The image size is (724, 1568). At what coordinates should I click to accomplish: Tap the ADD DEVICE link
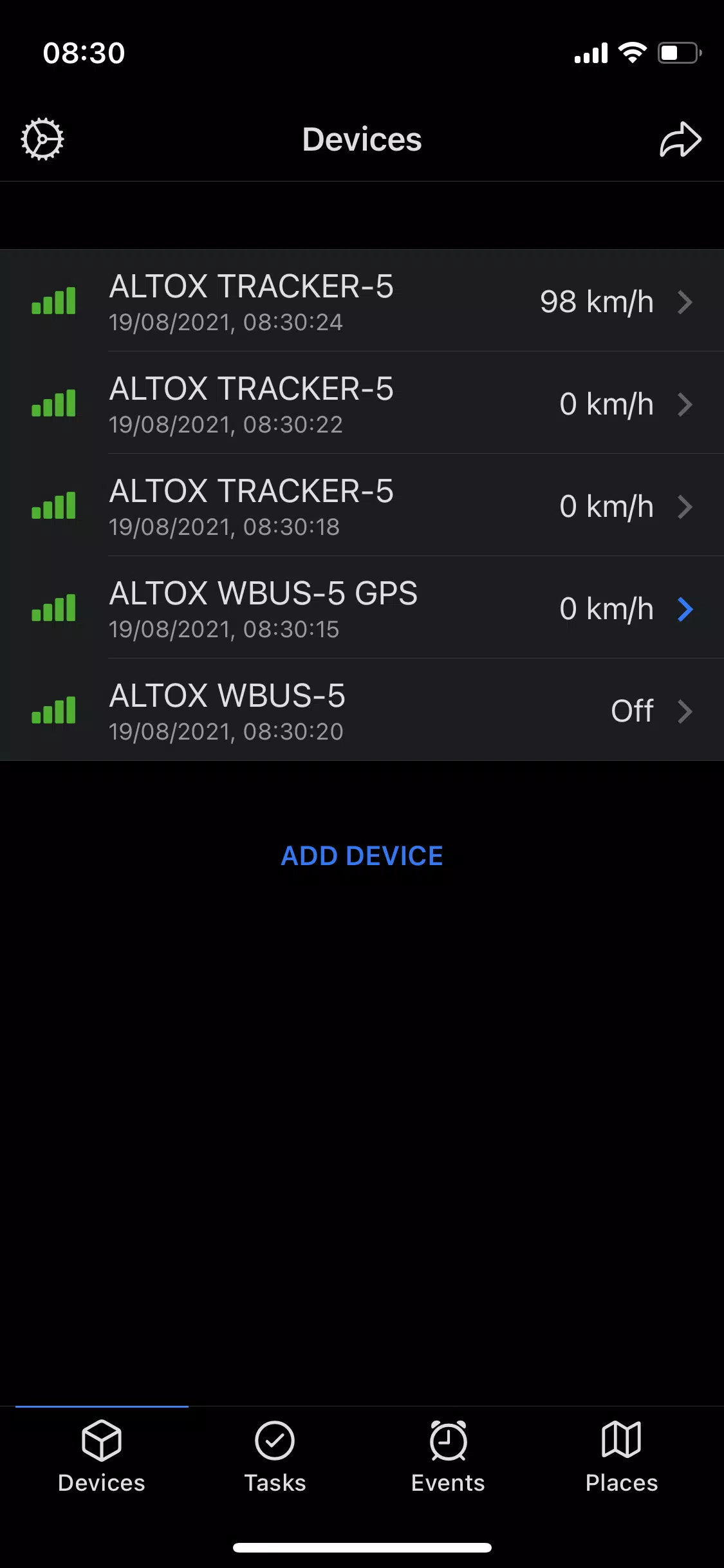362,856
